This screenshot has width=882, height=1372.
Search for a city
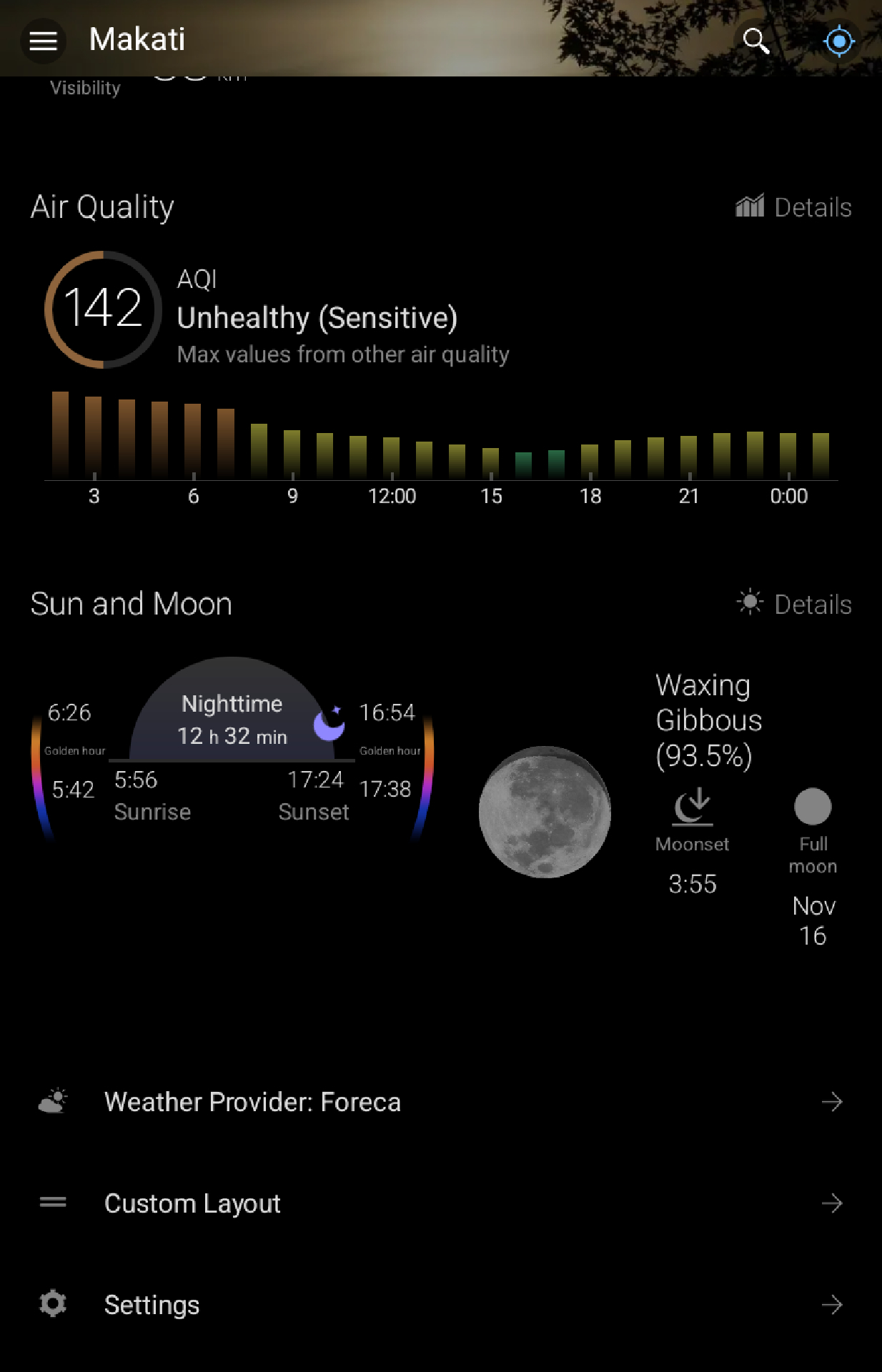click(755, 41)
